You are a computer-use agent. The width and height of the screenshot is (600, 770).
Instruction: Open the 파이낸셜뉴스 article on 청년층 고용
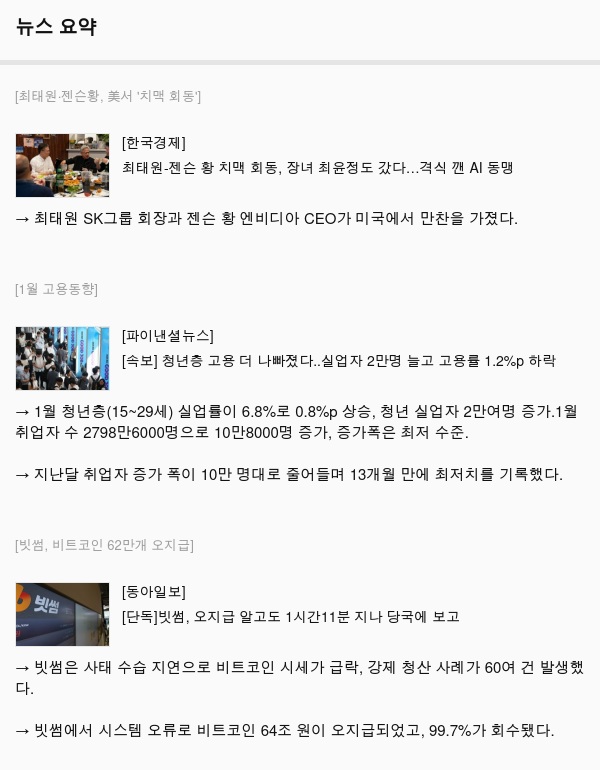338,361
